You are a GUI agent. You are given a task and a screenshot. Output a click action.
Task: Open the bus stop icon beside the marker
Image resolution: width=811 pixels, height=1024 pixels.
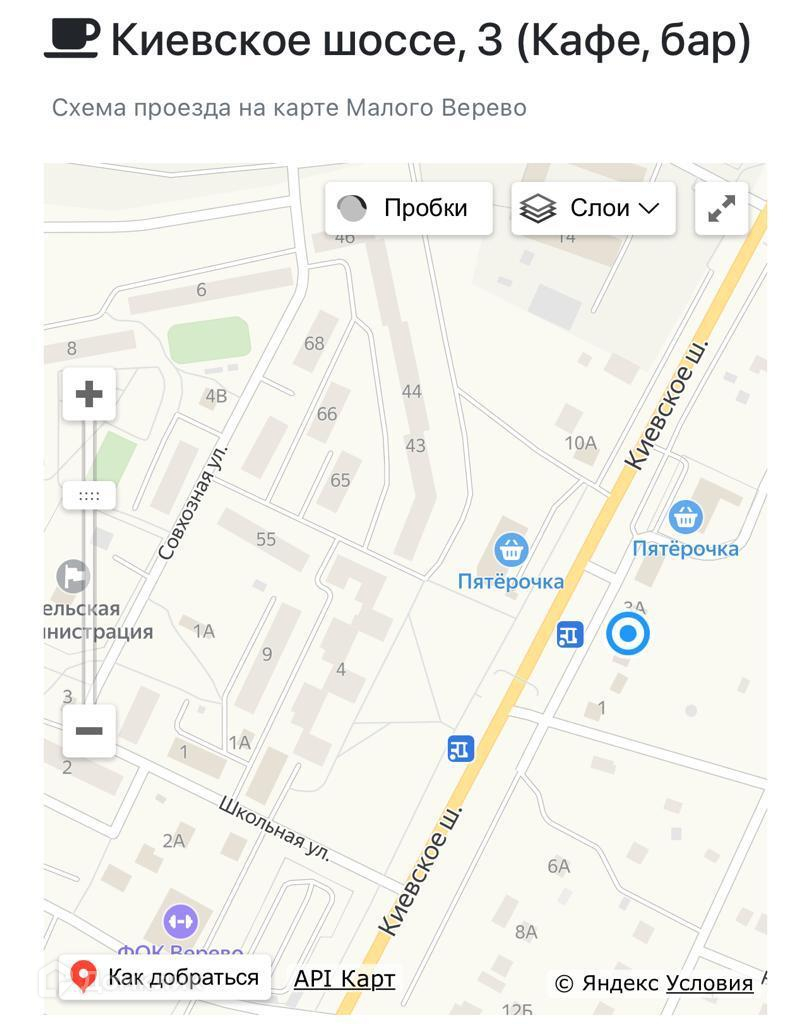click(x=570, y=634)
